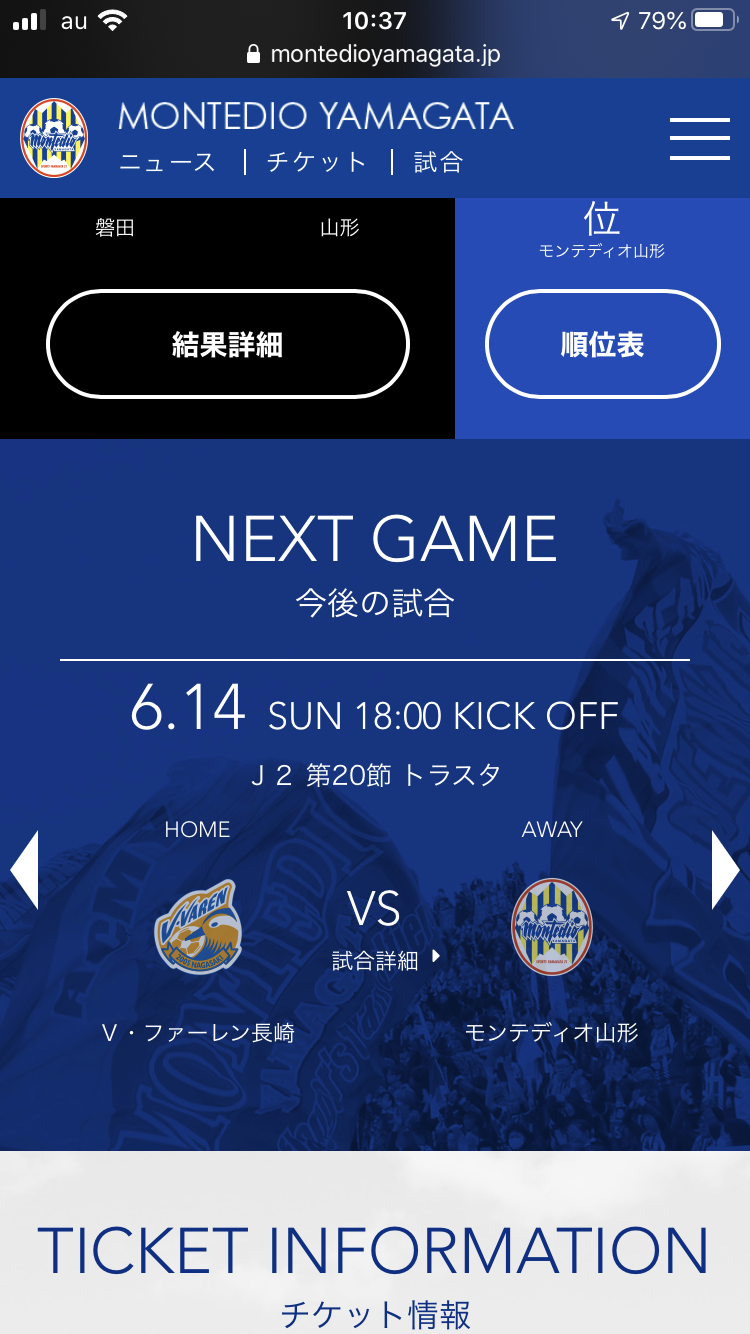
Task: Open the 試合 link in header
Action: [439, 162]
